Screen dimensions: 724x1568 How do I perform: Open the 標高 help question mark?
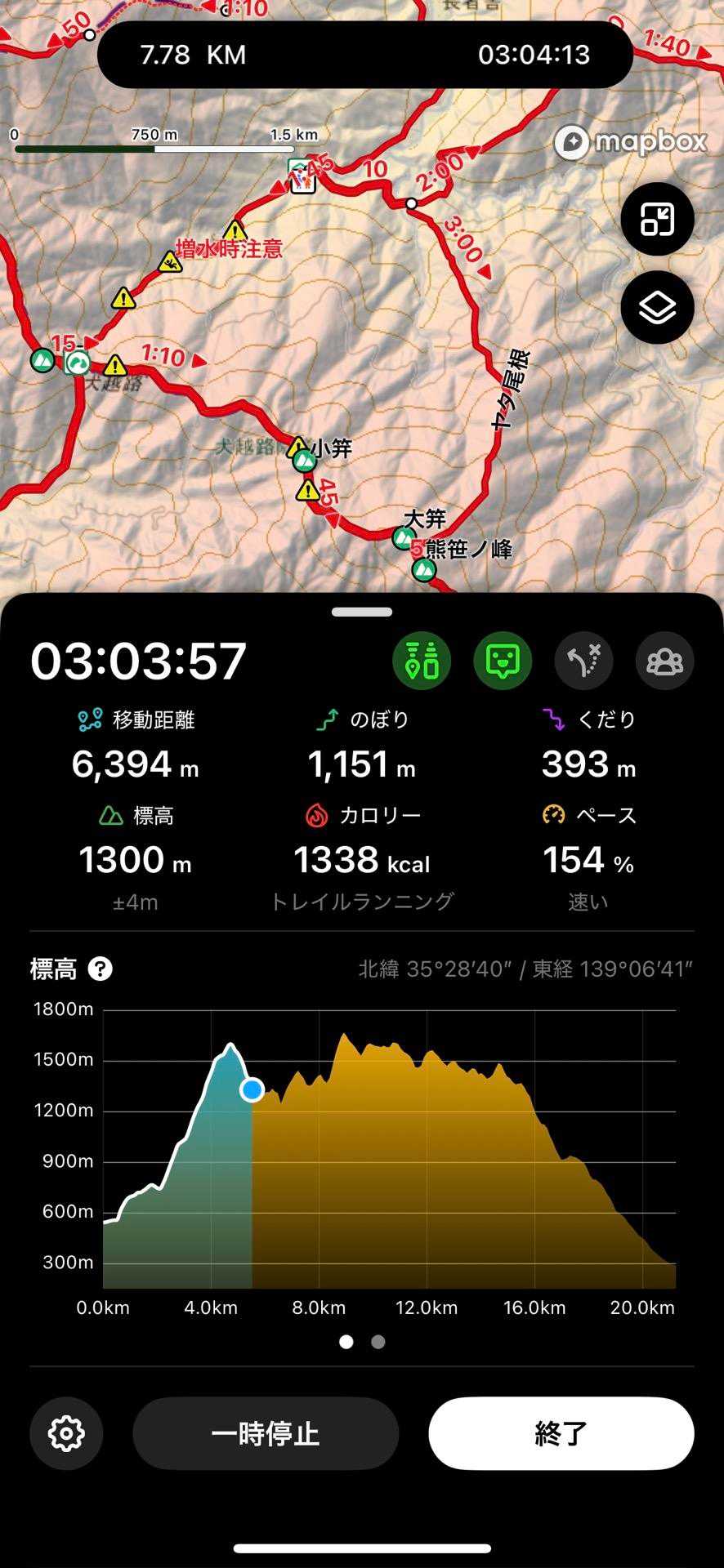click(100, 969)
